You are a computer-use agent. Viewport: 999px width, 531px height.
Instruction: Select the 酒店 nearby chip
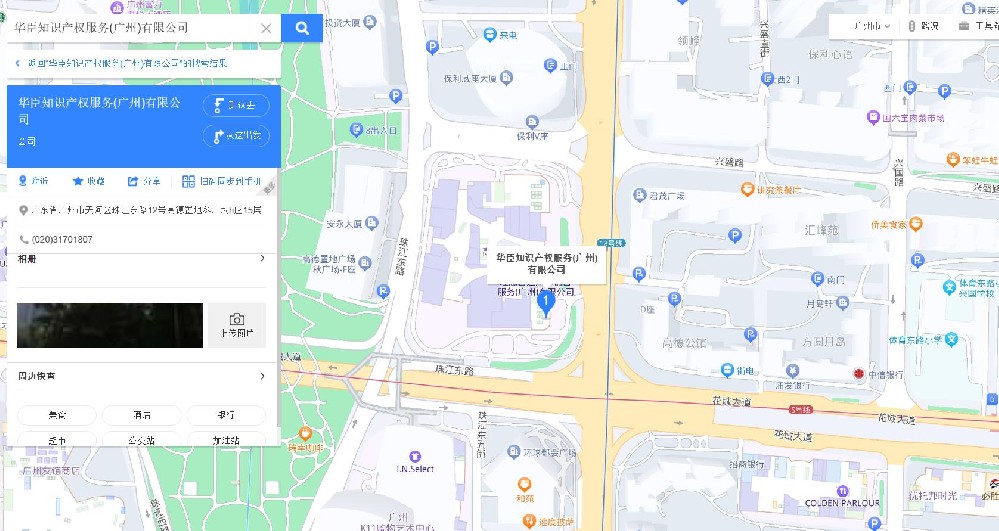[142, 415]
